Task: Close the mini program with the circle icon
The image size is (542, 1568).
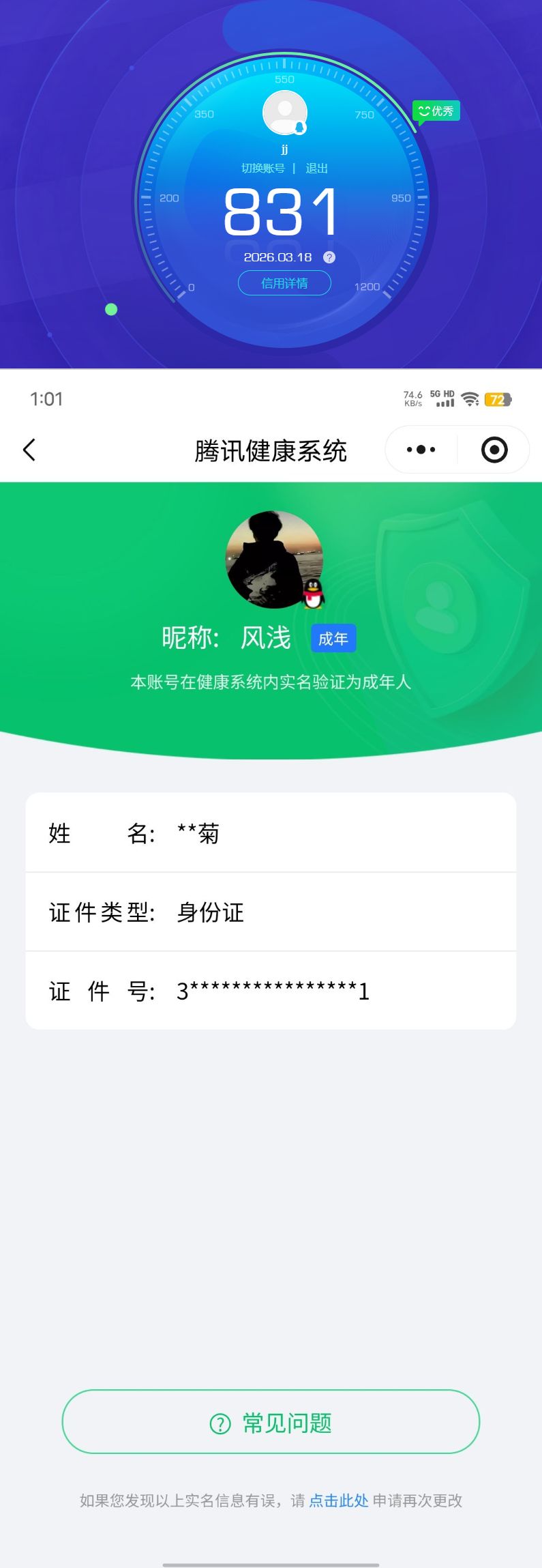Action: point(494,450)
